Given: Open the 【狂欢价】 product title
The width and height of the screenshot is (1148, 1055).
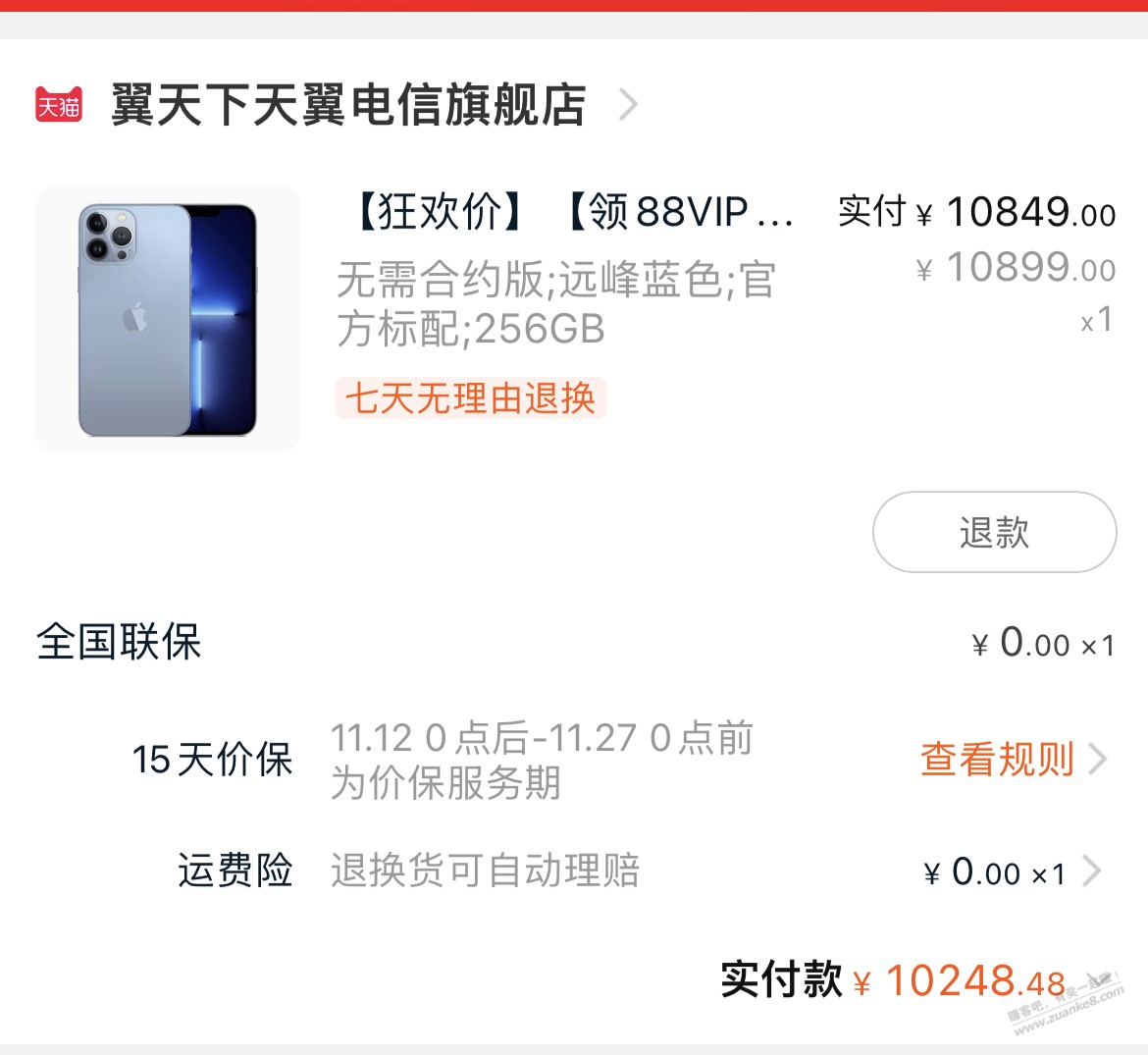Looking at the screenshot, I should coord(574,212).
